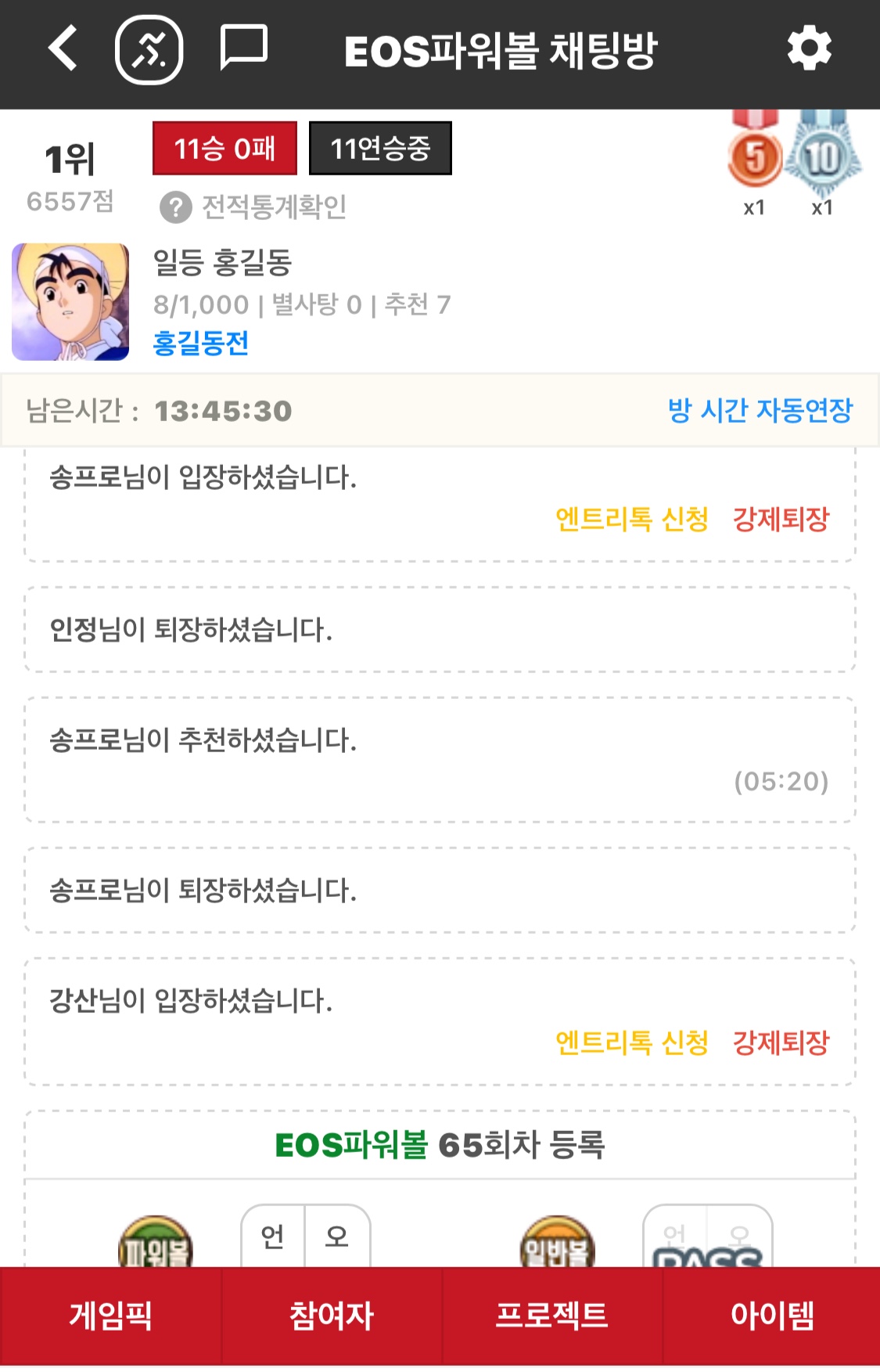Force-kick 강산 with 강제퇴장
This screenshot has height=1372, width=880.
point(780,1043)
